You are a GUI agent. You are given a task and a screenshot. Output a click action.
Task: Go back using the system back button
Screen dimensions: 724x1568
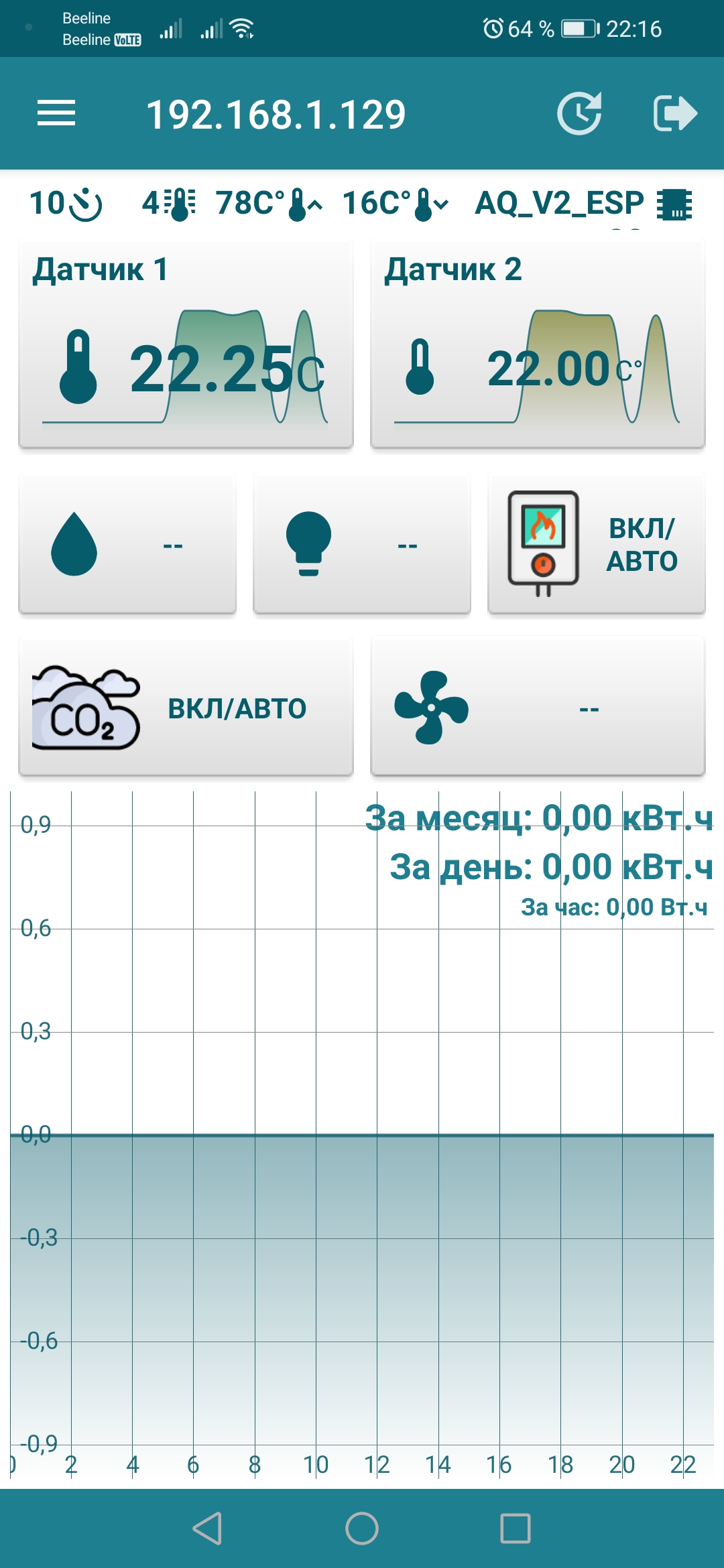pos(207,1528)
